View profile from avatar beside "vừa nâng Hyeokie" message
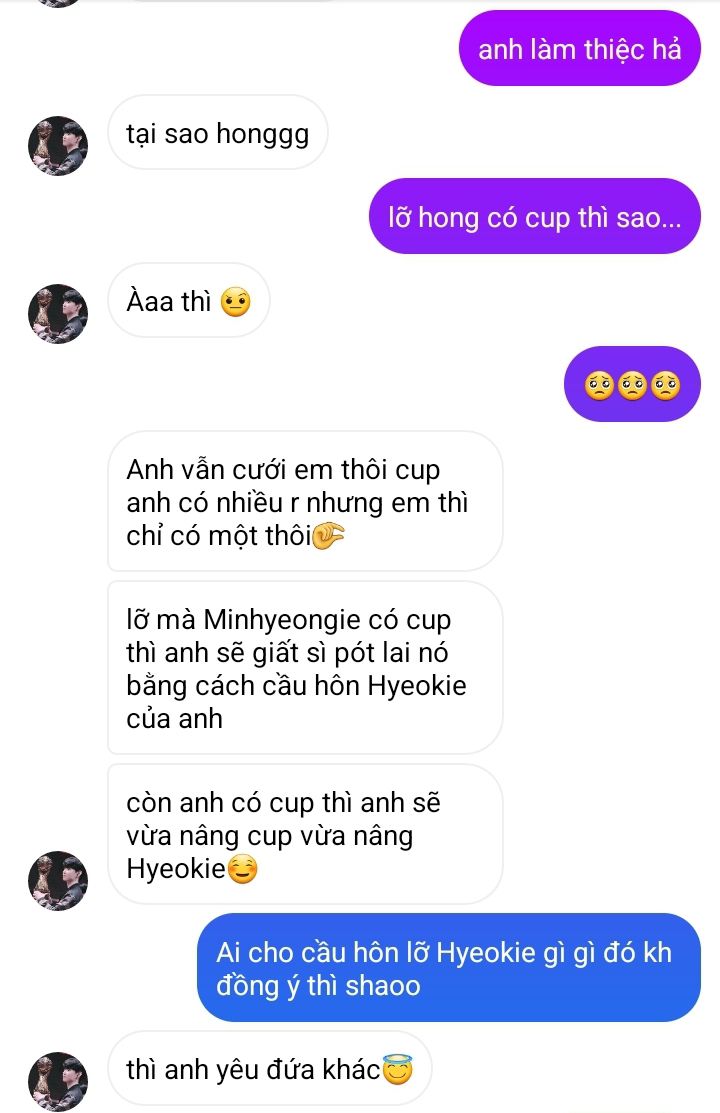Image resolution: width=720 pixels, height=1113 pixels. click(x=58, y=881)
